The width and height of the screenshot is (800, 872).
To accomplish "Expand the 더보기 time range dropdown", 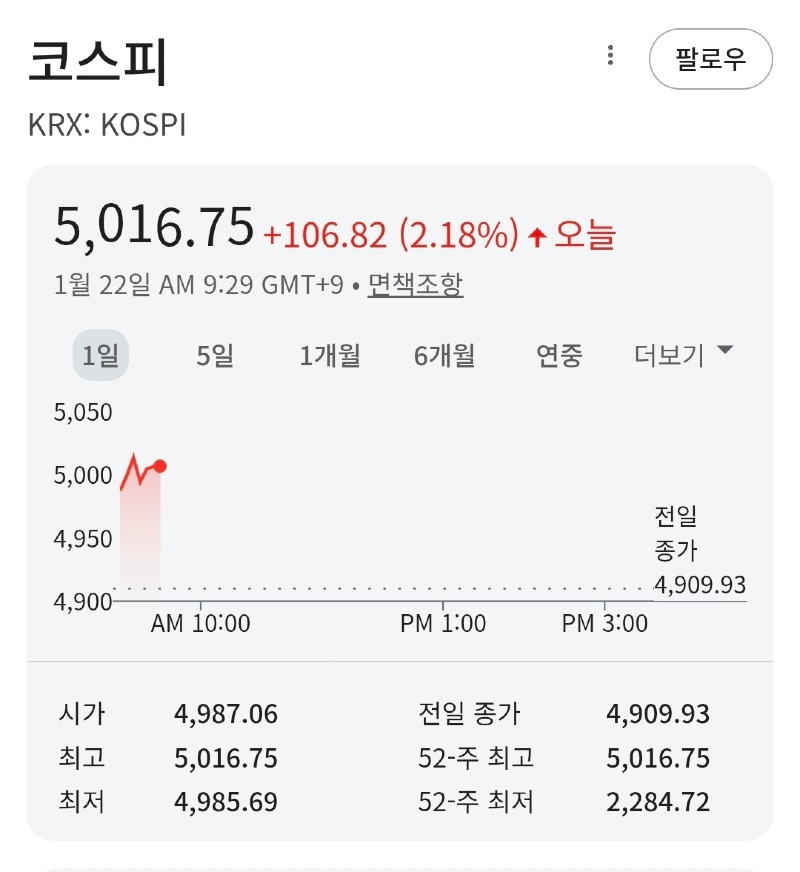I will click(667, 354).
